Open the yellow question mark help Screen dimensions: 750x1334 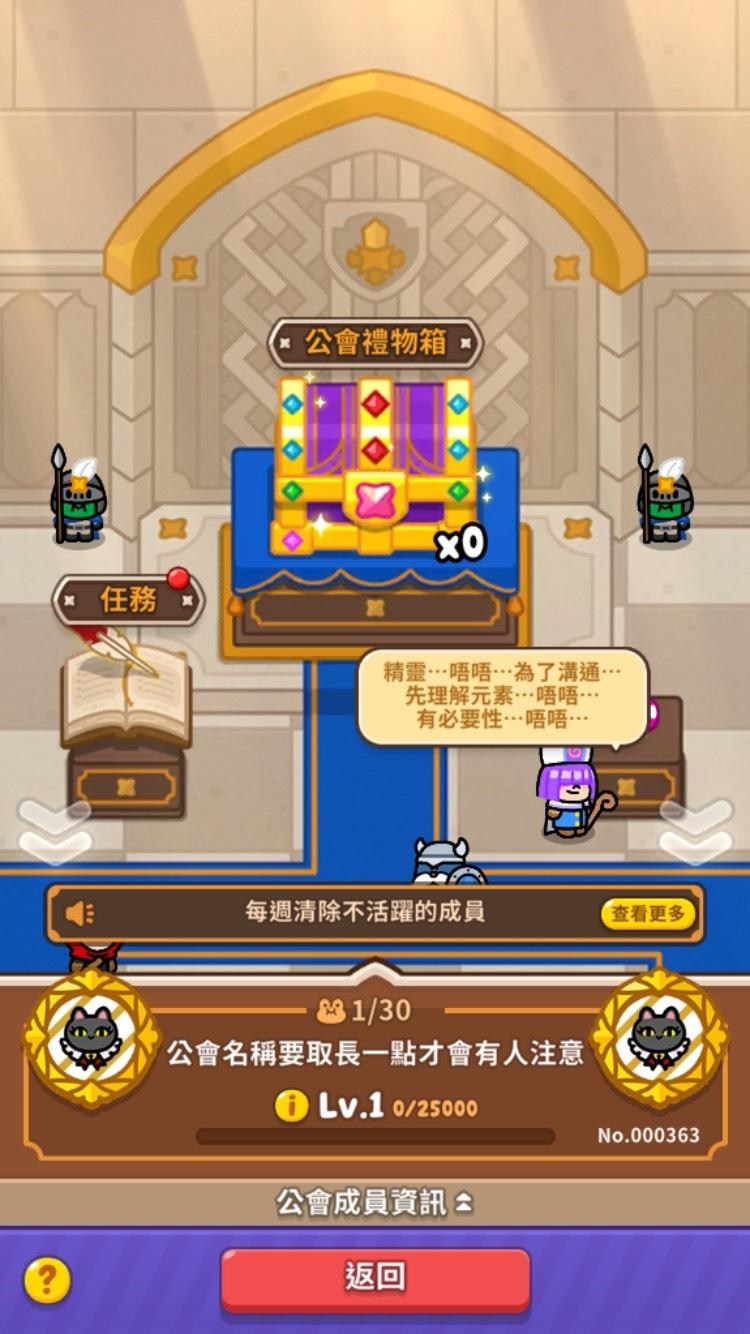pos(47,1279)
